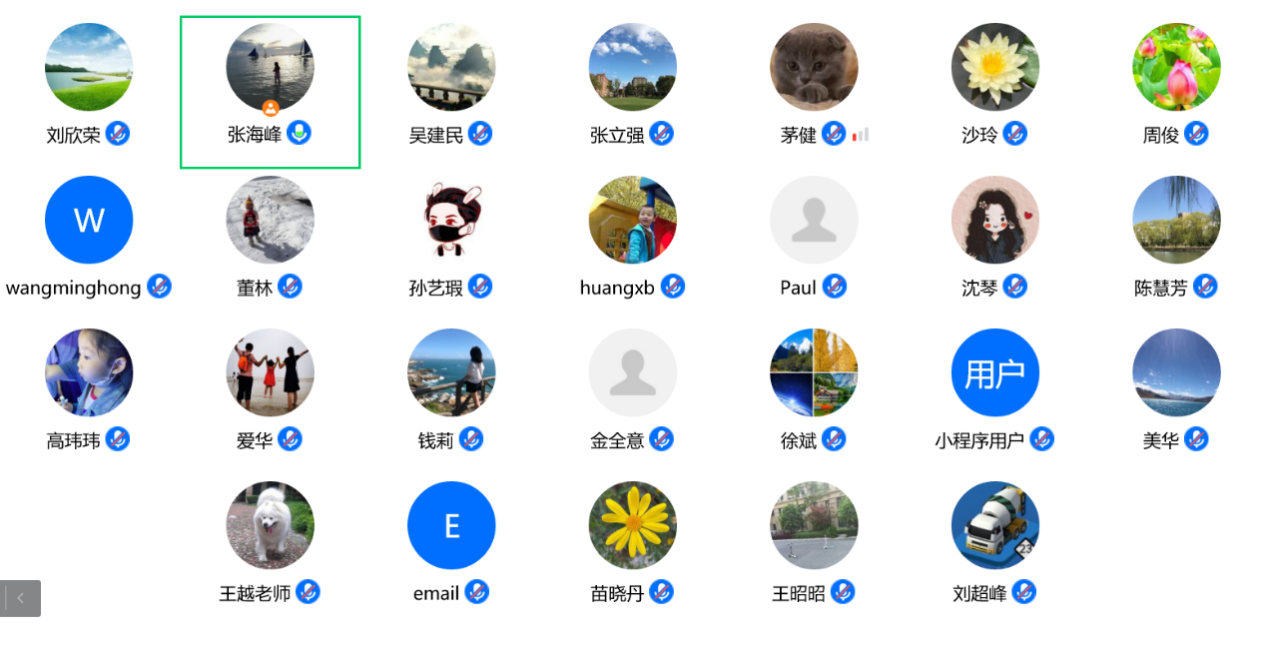Select participant 张海峰
The image size is (1269, 652).
pos(270,68)
